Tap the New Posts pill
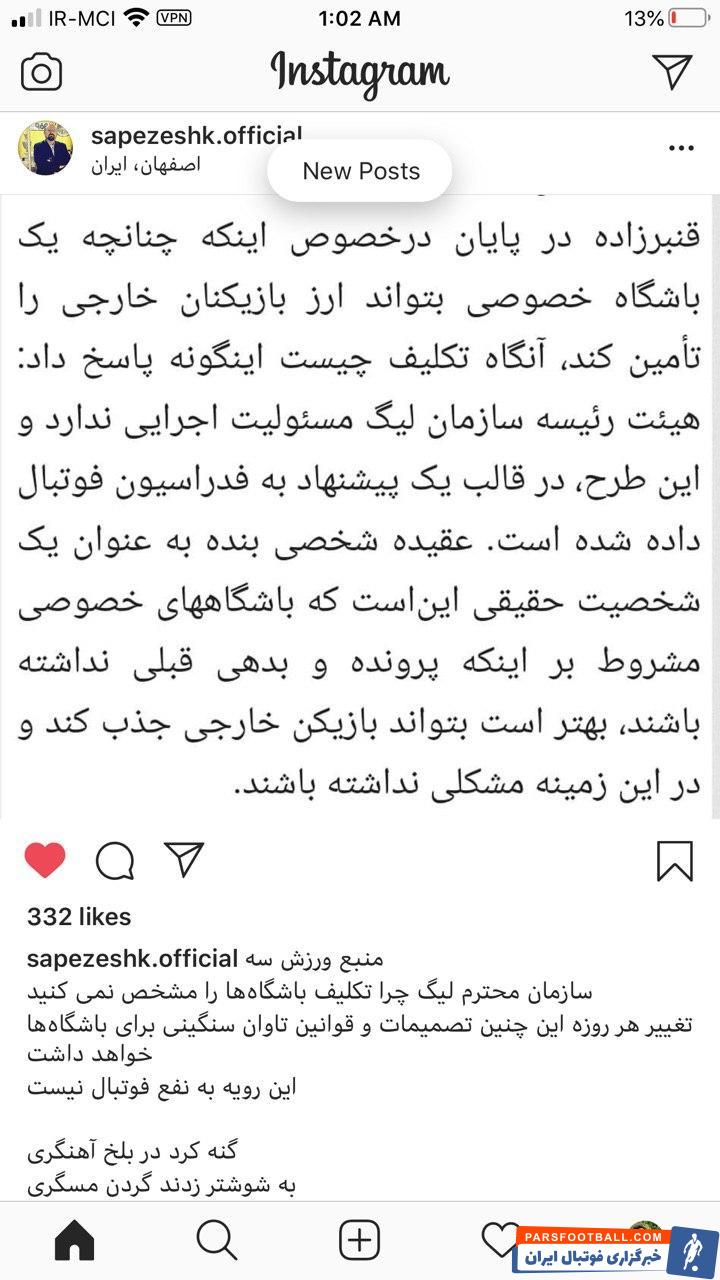The image size is (720, 1280). (x=360, y=171)
